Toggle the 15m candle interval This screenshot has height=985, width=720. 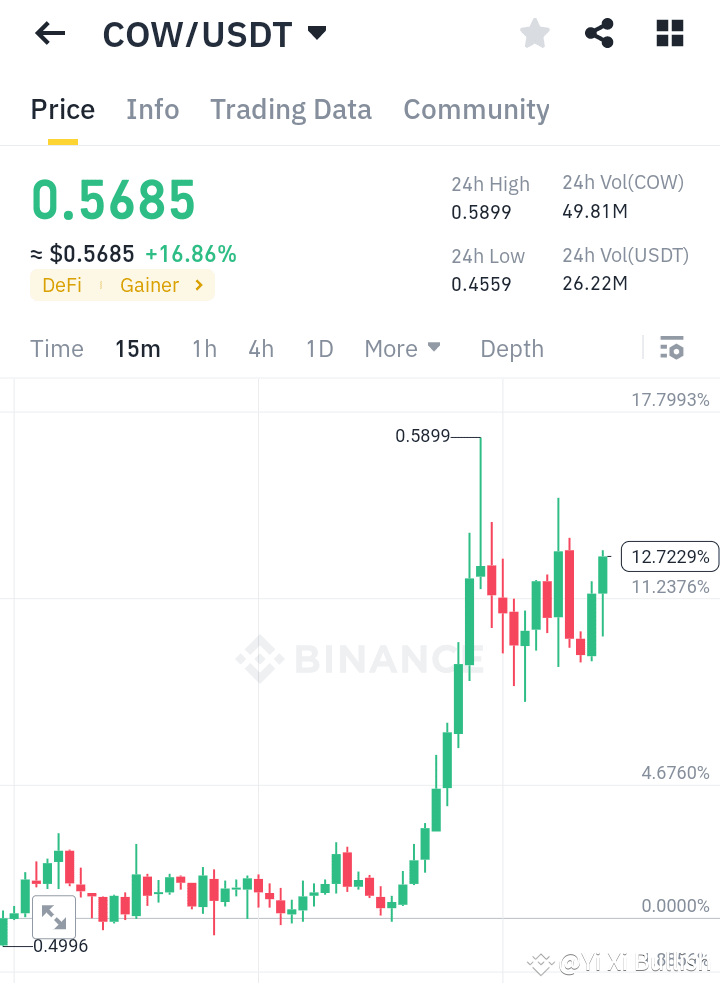[138, 348]
